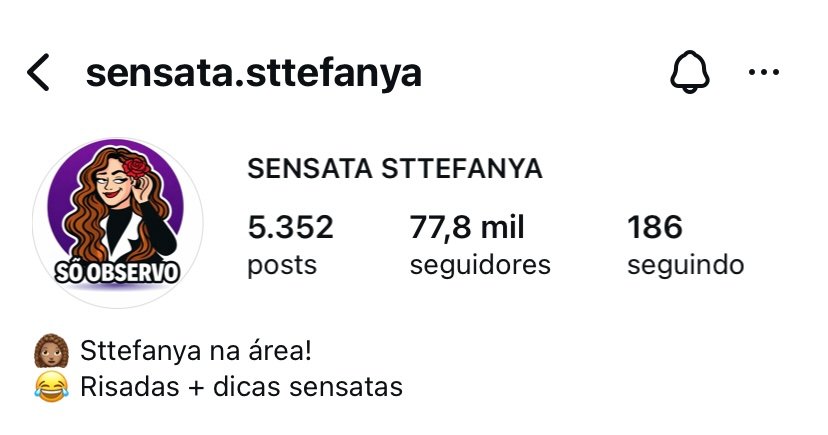Open the 186 seguindo list
This screenshot has width=828, height=435.
pyautogui.click(x=684, y=244)
